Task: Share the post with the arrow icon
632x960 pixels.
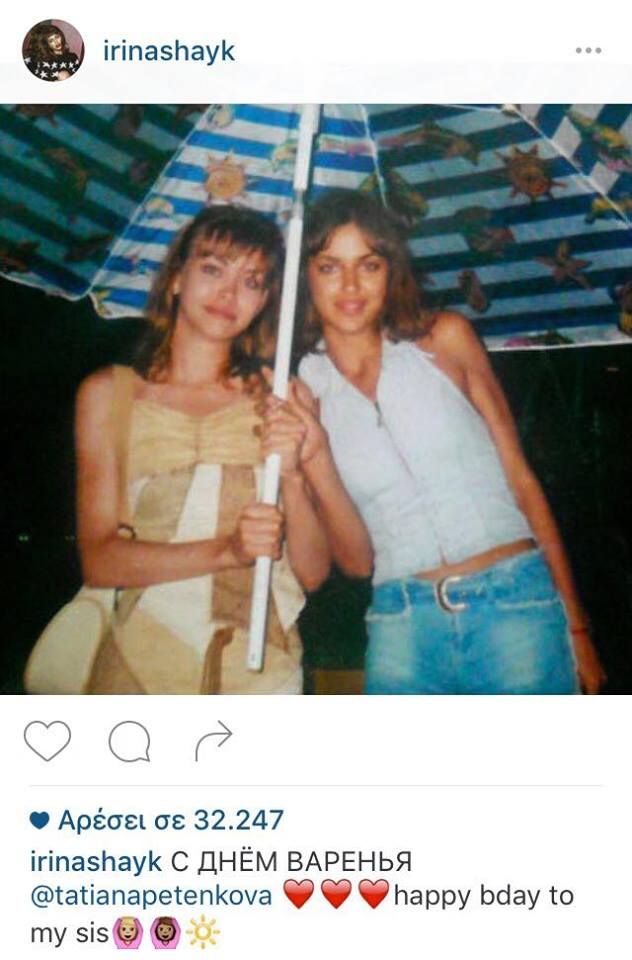Action: (213, 741)
